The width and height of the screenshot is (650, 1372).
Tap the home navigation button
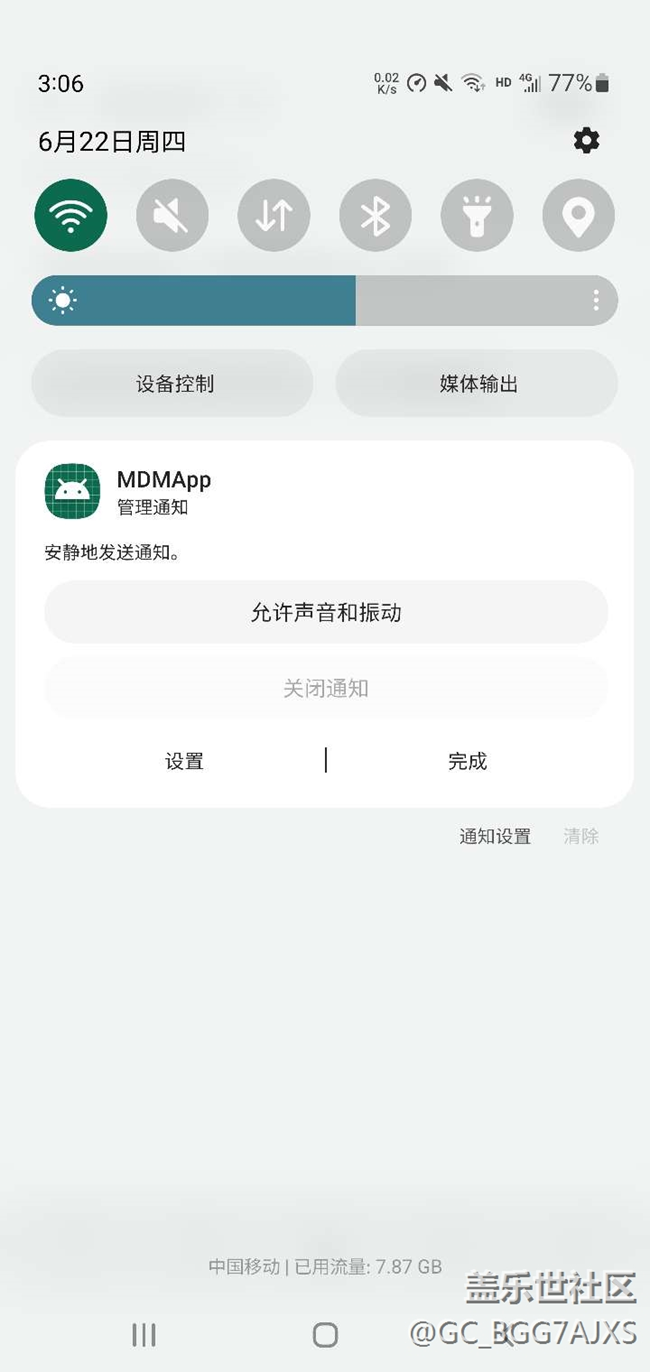click(325, 1334)
